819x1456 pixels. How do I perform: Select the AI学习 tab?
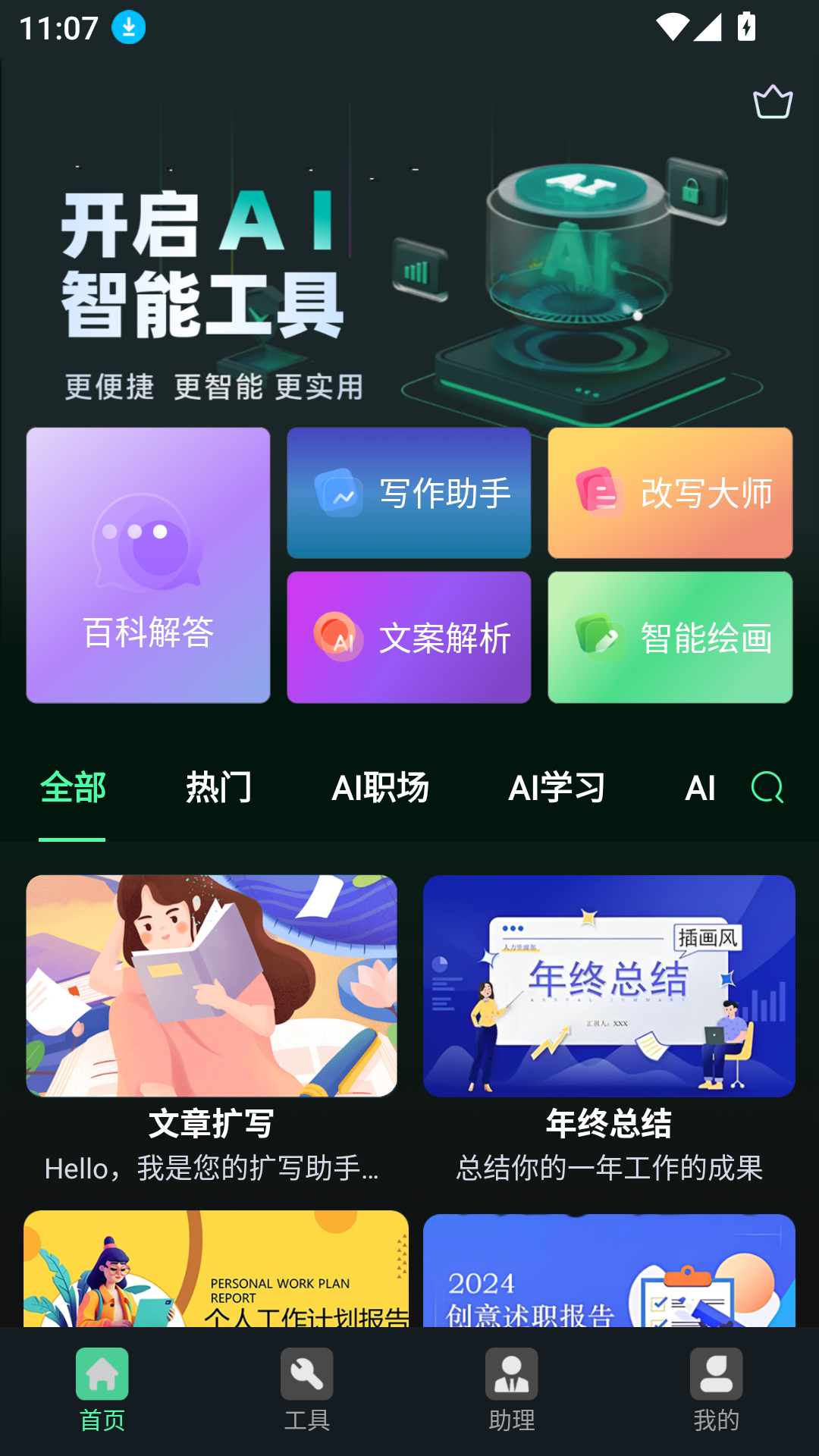click(x=558, y=788)
